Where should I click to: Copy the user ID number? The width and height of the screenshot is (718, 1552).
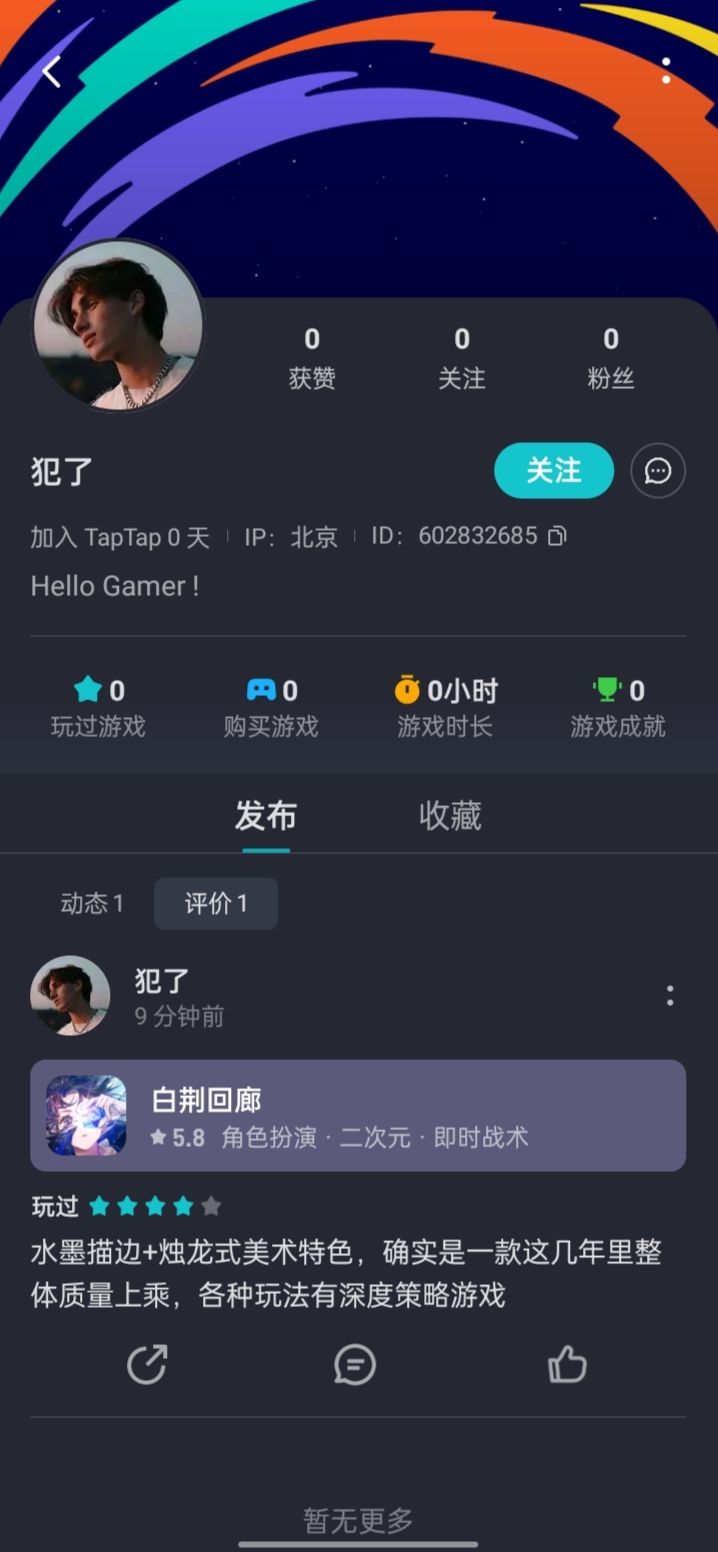[557, 536]
